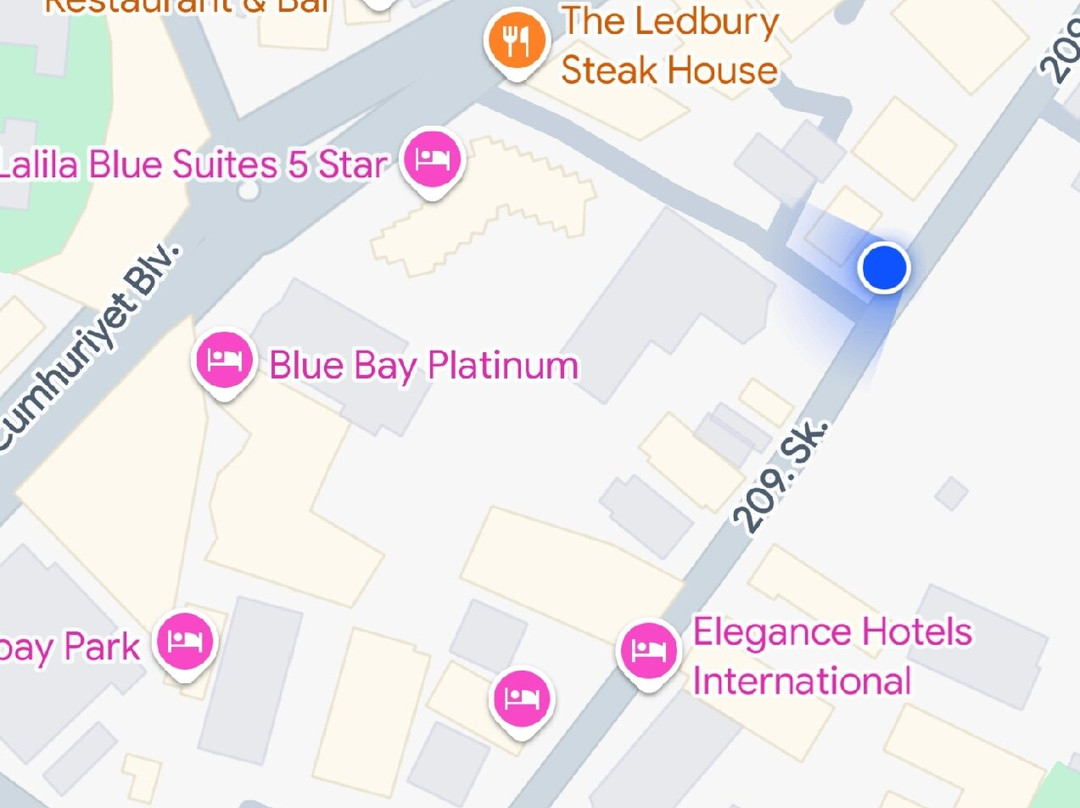Viewport: 1080px width, 808px height.
Task: Open the Blue Bay Platinum hotel marker
Action: [224, 363]
